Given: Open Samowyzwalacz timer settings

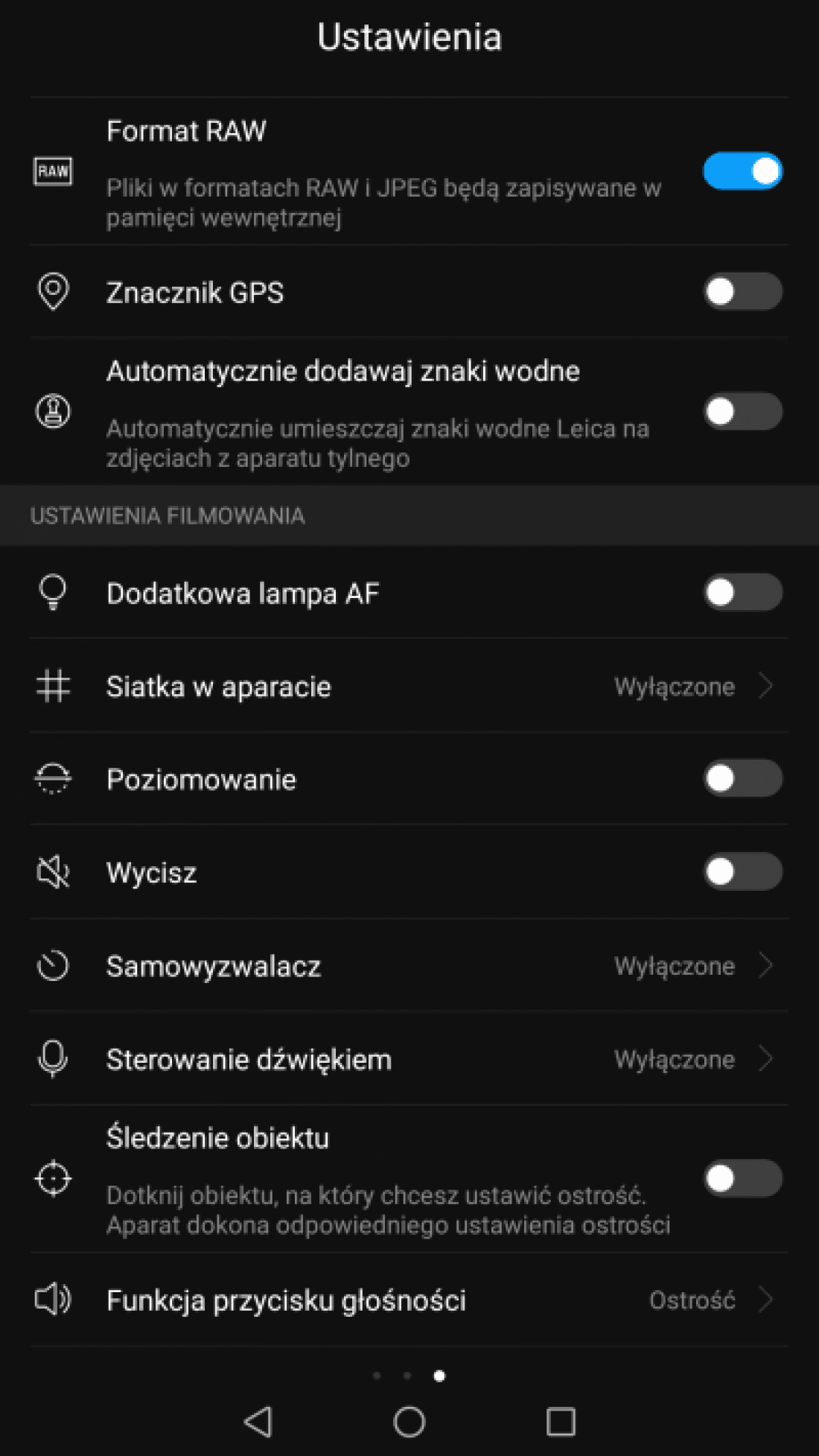Looking at the screenshot, I should (409, 966).
